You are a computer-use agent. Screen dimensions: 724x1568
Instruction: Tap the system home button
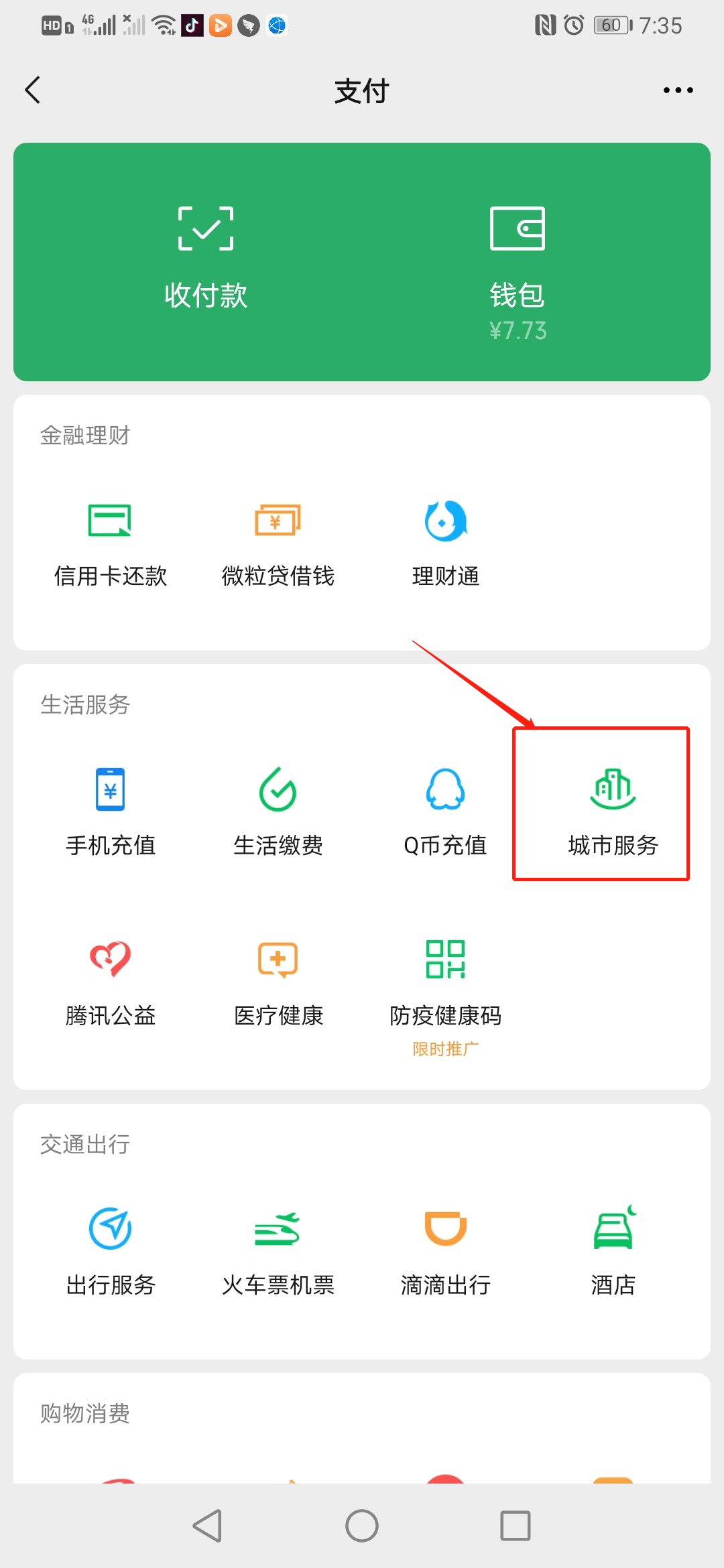[362, 1526]
